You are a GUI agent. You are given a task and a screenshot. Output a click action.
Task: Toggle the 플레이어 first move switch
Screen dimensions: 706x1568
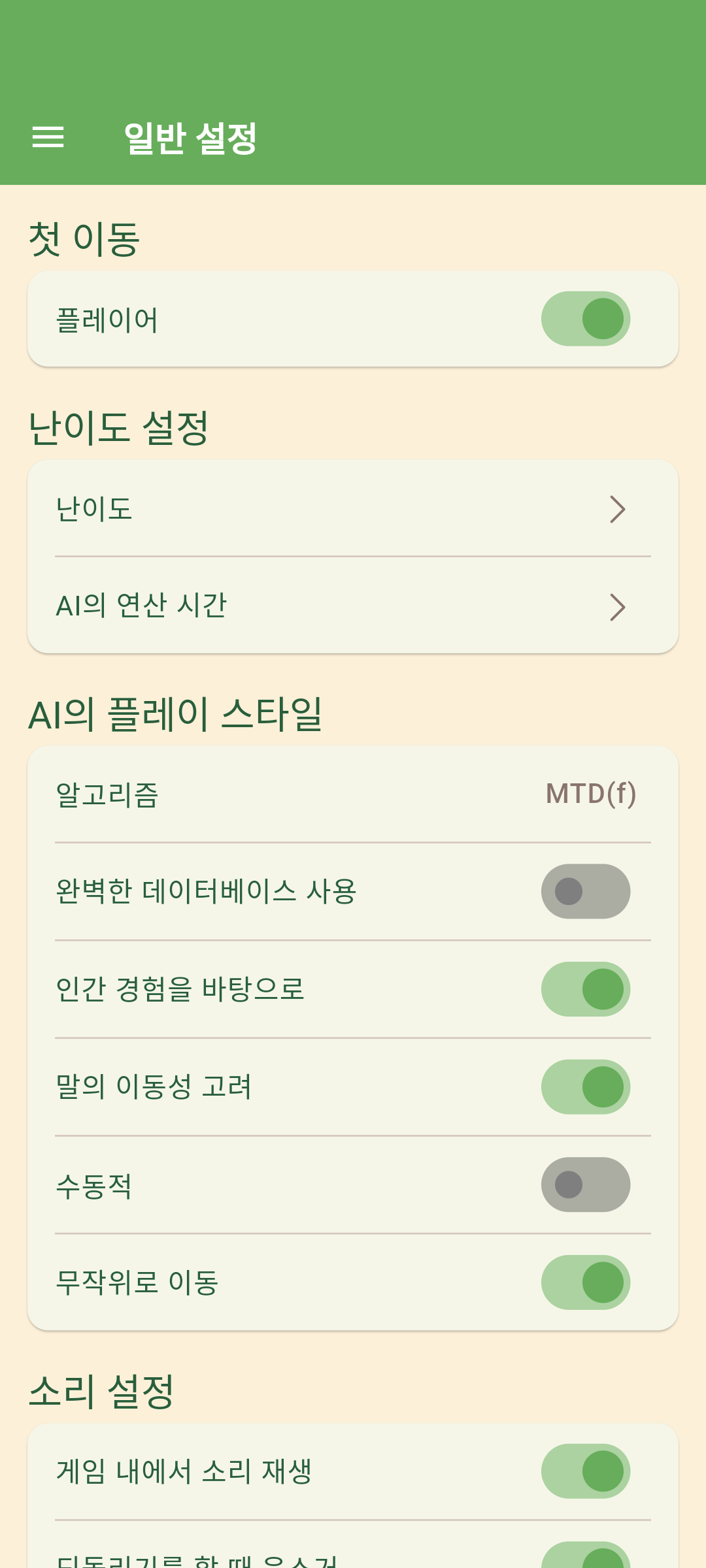(x=585, y=319)
